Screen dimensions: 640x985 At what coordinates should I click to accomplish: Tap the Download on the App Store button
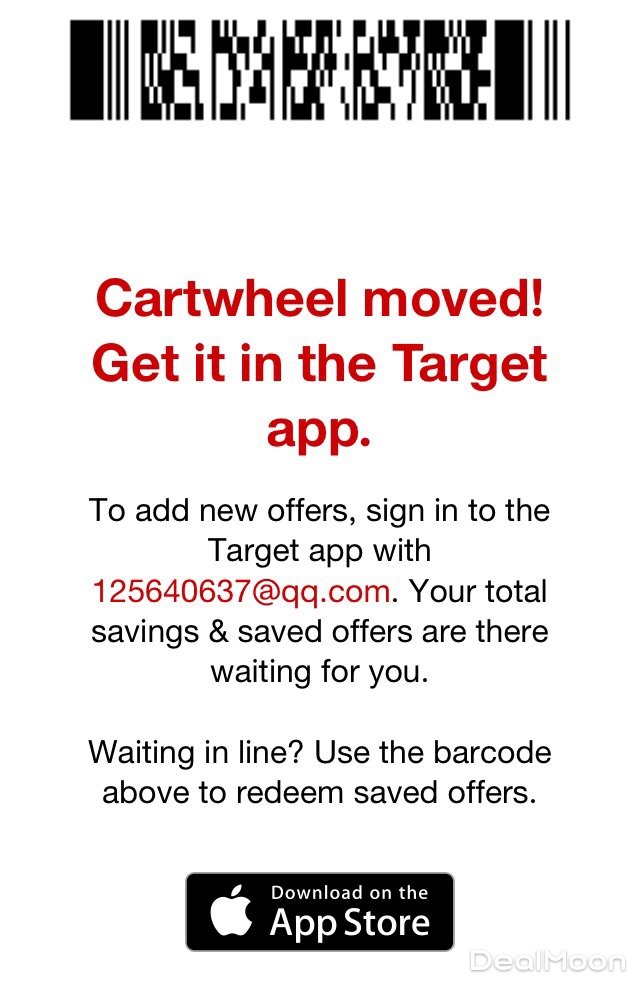click(x=319, y=911)
